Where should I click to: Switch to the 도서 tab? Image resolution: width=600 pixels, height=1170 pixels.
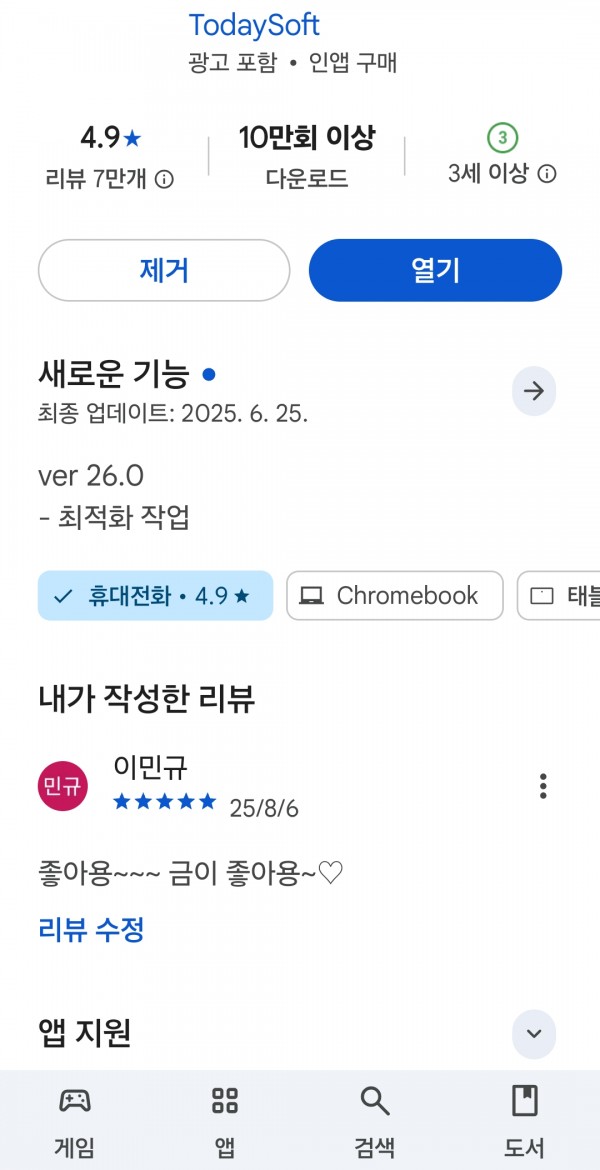[525, 1121]
